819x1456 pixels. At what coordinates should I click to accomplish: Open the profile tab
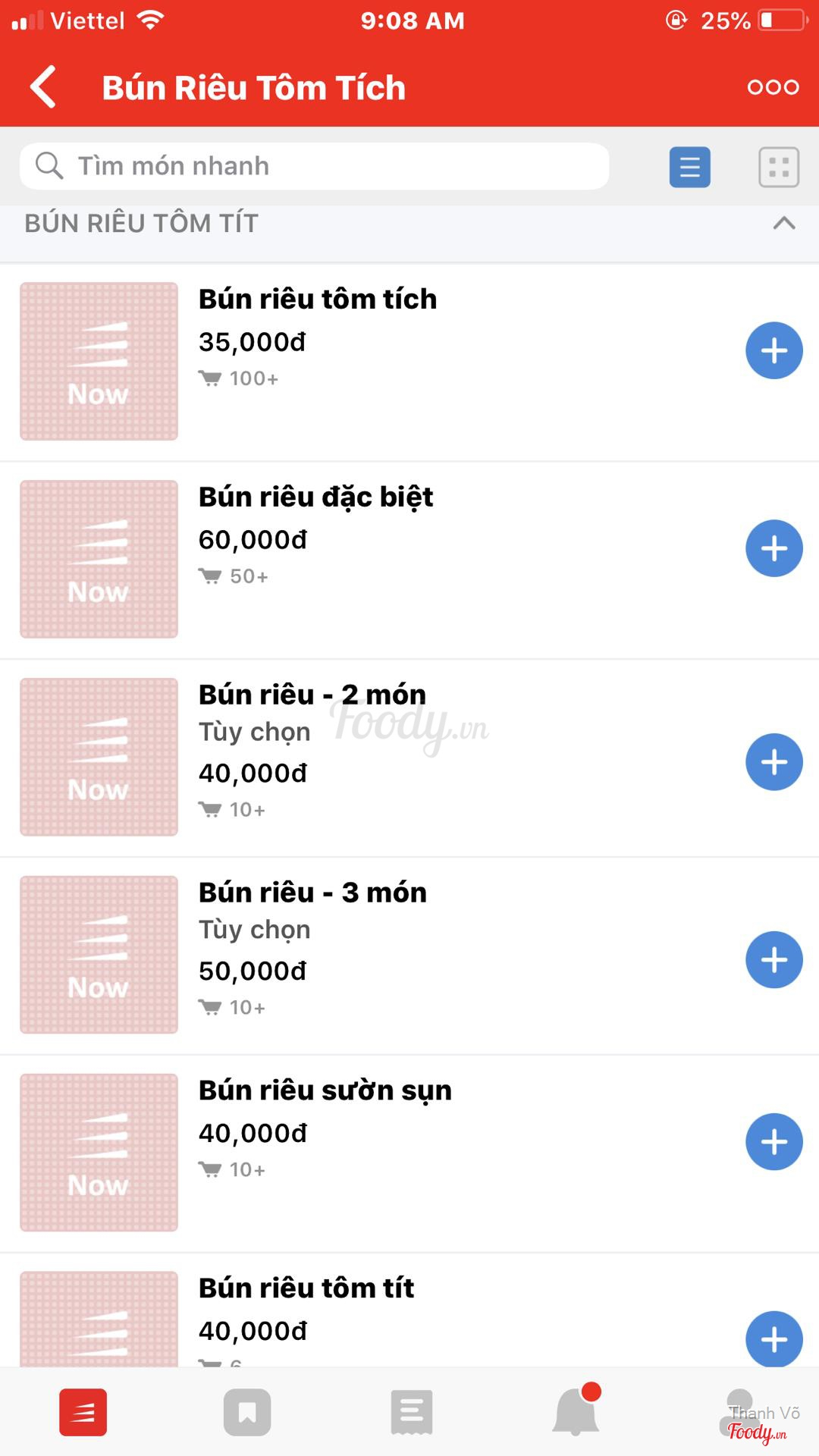[740, 1413]
